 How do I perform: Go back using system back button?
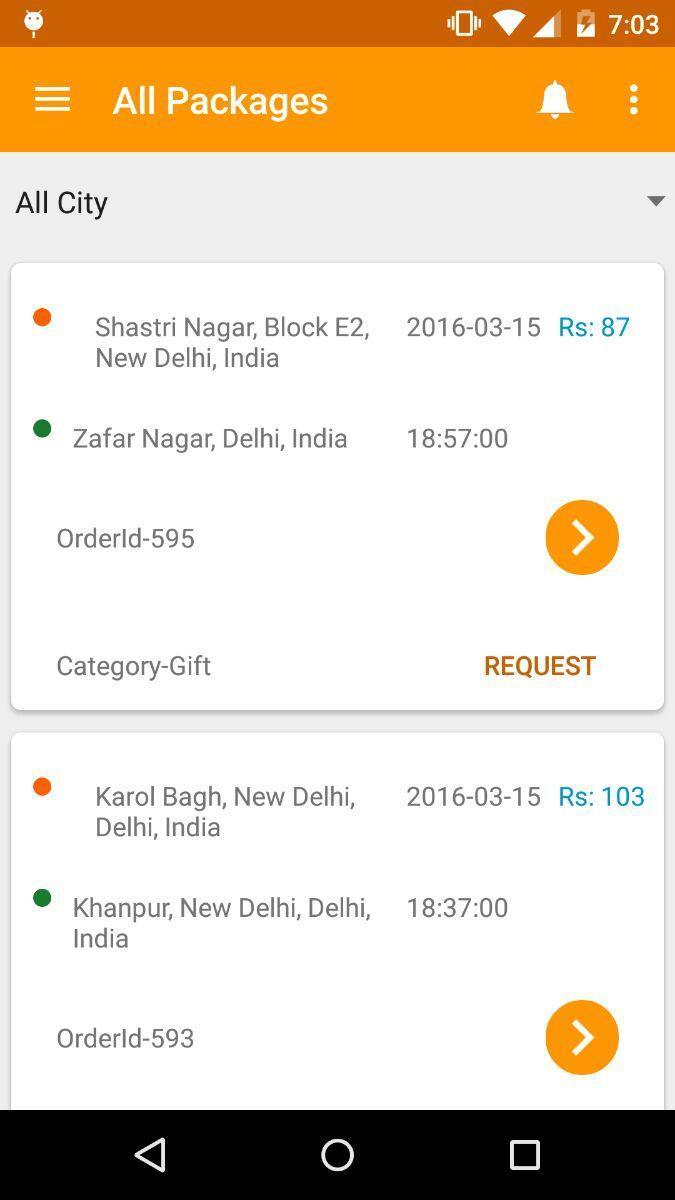(x=150, y=1155)
